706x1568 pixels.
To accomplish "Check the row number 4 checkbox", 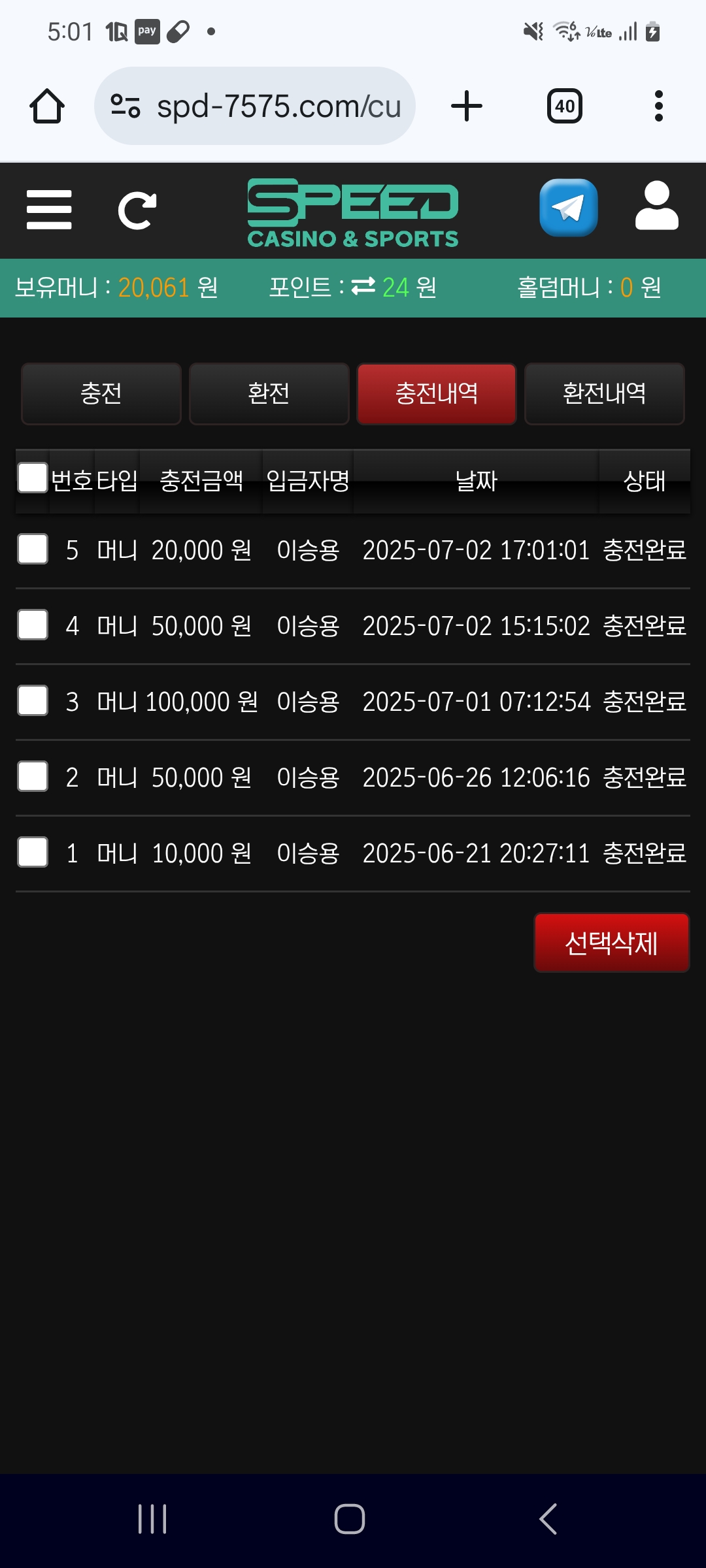I will pos(33,625).
